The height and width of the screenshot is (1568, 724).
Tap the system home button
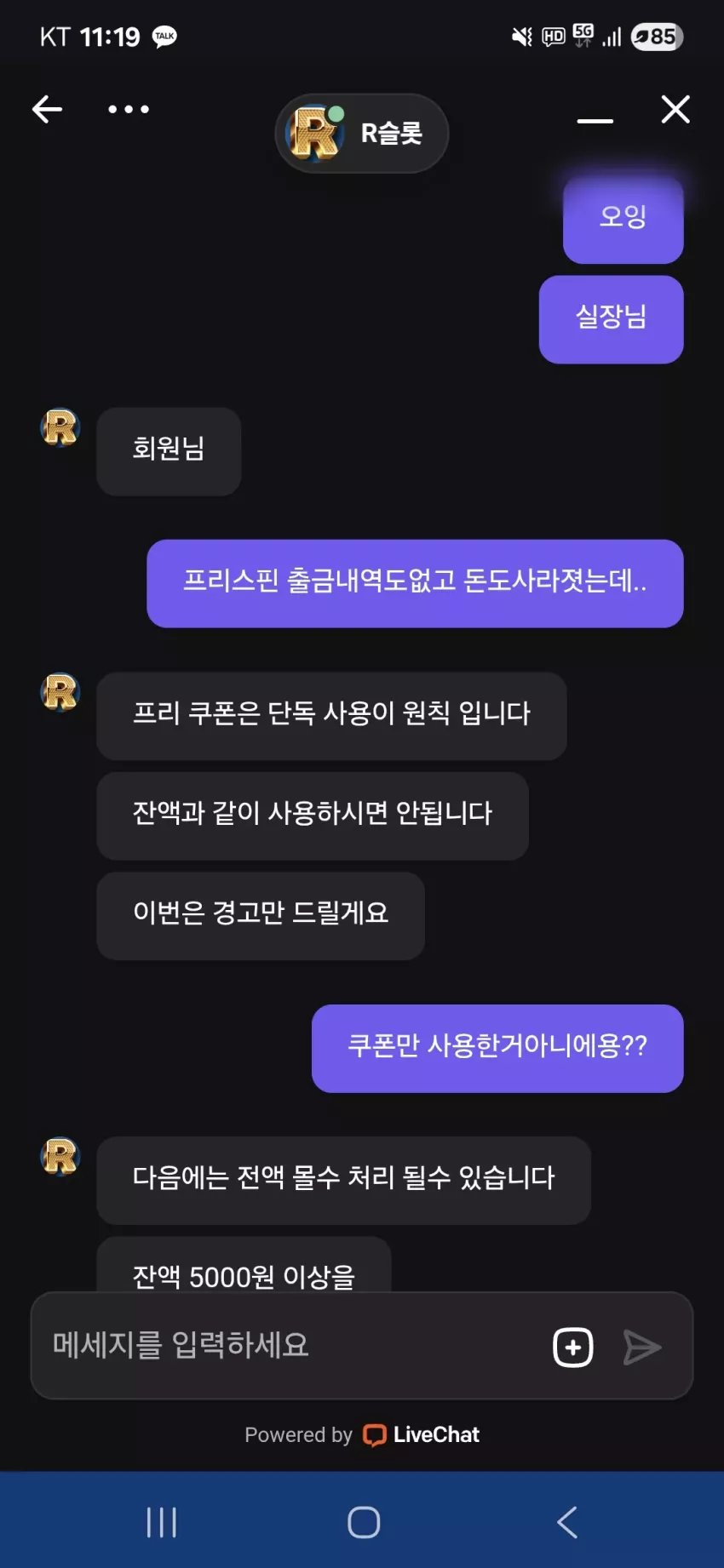point(364,1523)
